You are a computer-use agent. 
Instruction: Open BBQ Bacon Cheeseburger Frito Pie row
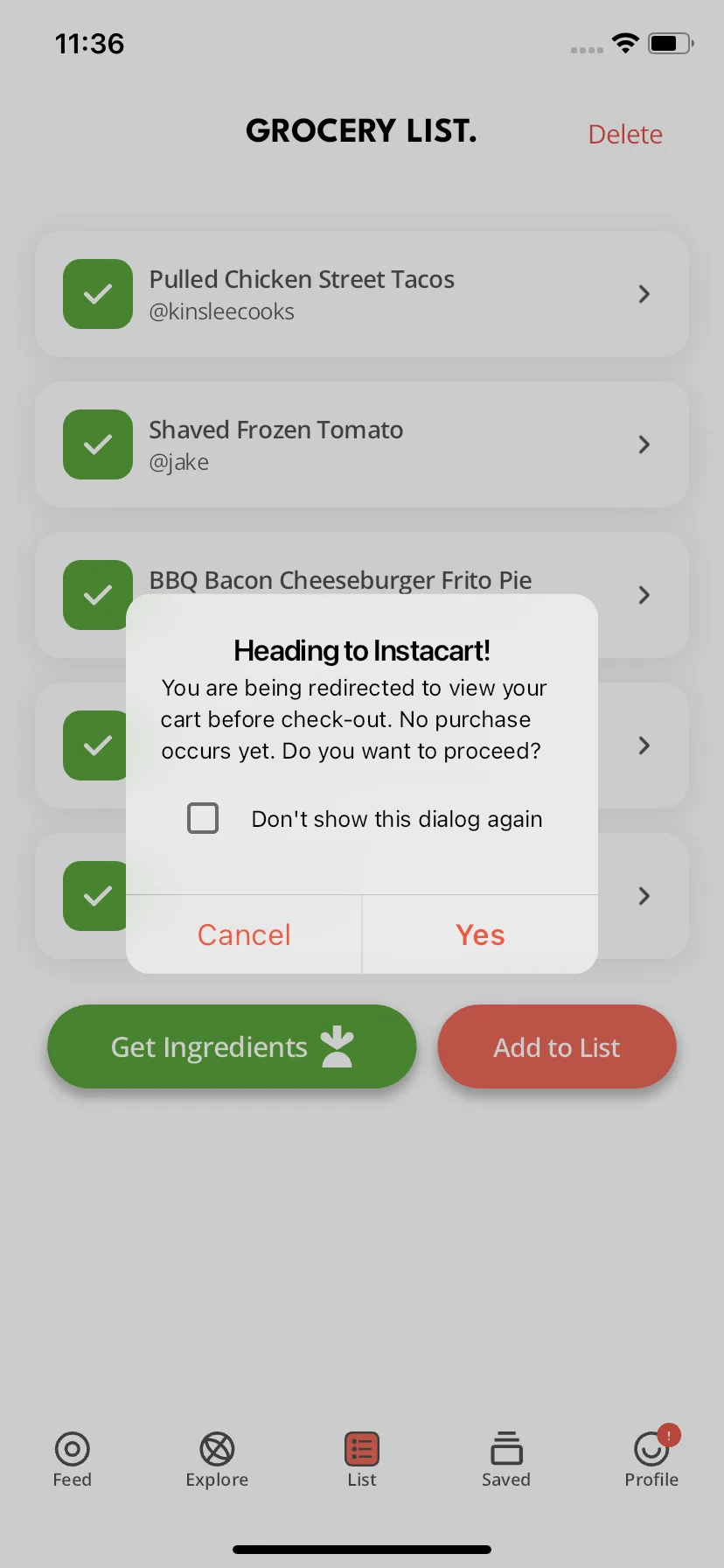click(x=644, y=595)
